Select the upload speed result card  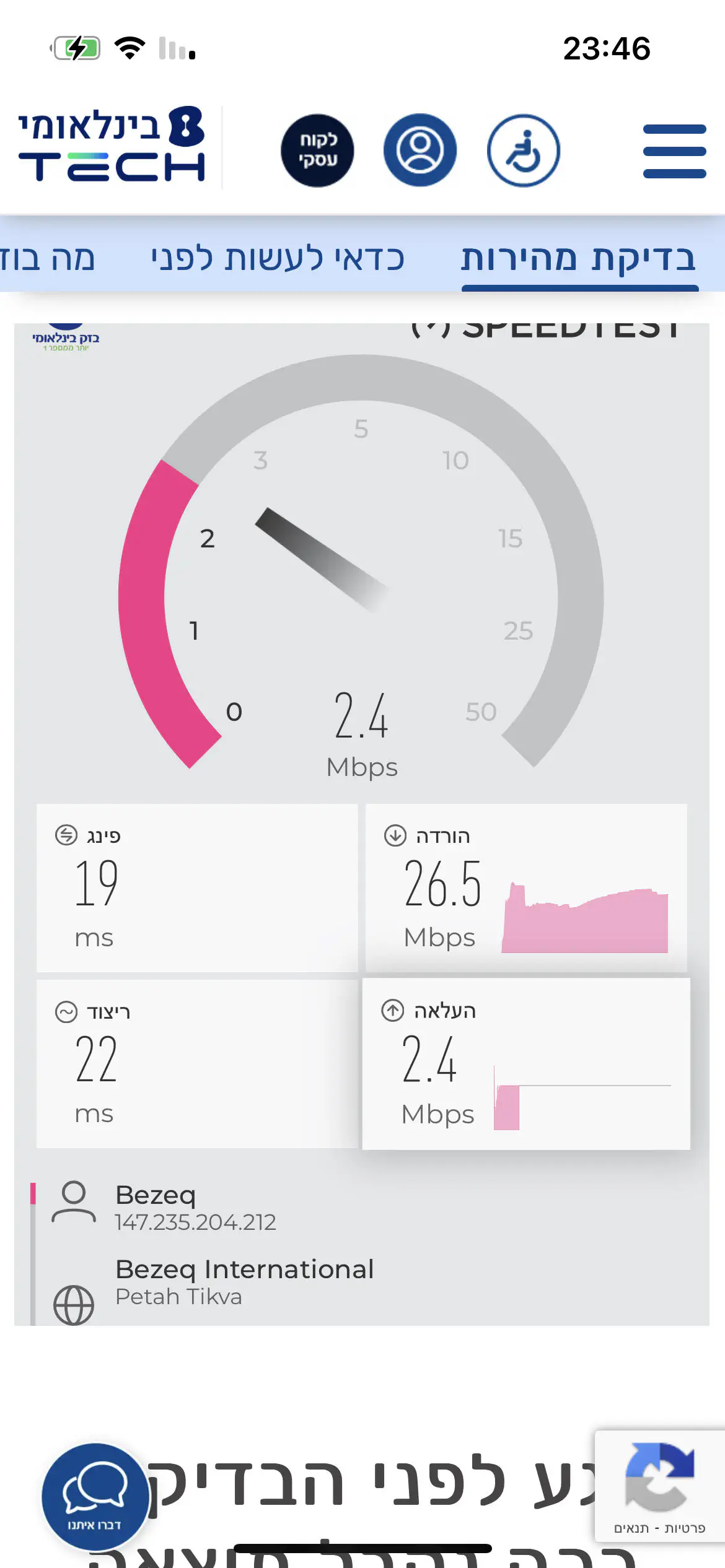coord(525,1064)
